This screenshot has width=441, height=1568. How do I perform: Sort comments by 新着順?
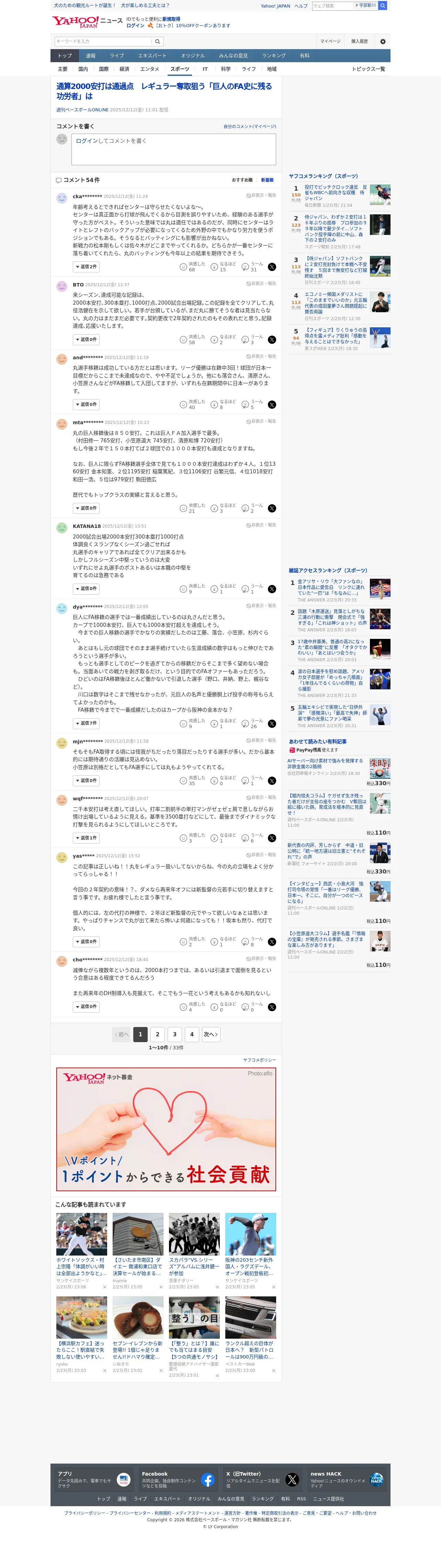coord(267,180)
